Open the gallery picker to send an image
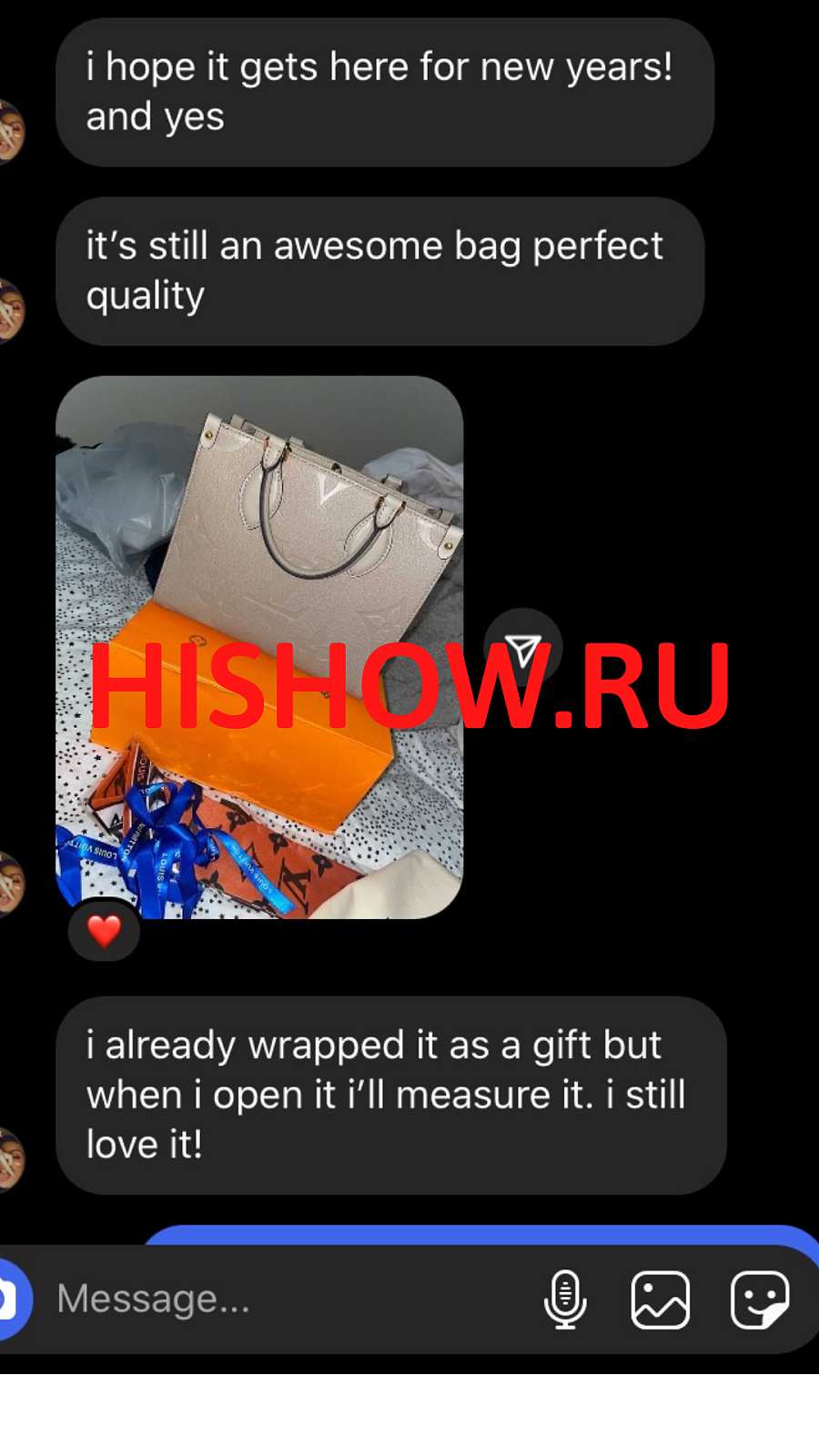The image size is (819, 1456). click(x=661, y=1299)
